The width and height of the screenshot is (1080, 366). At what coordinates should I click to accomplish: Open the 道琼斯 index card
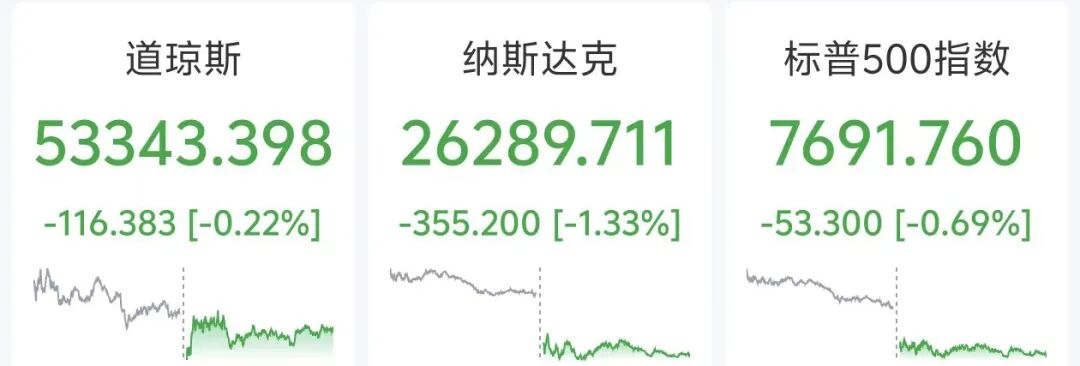click(x=183, y=183)
